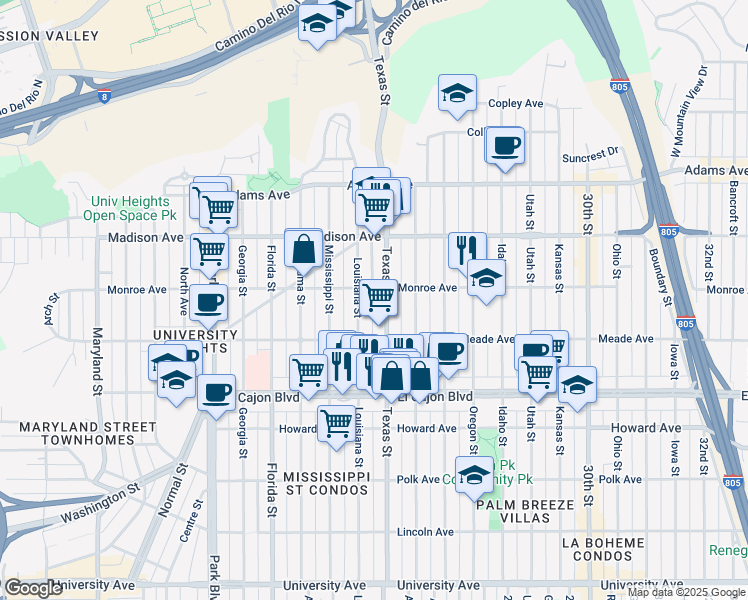This screenshot has height=600, width=748.
Task: Open the school marker on Polk Ave park
Action: pyautogui.click(x=474, y=476)
